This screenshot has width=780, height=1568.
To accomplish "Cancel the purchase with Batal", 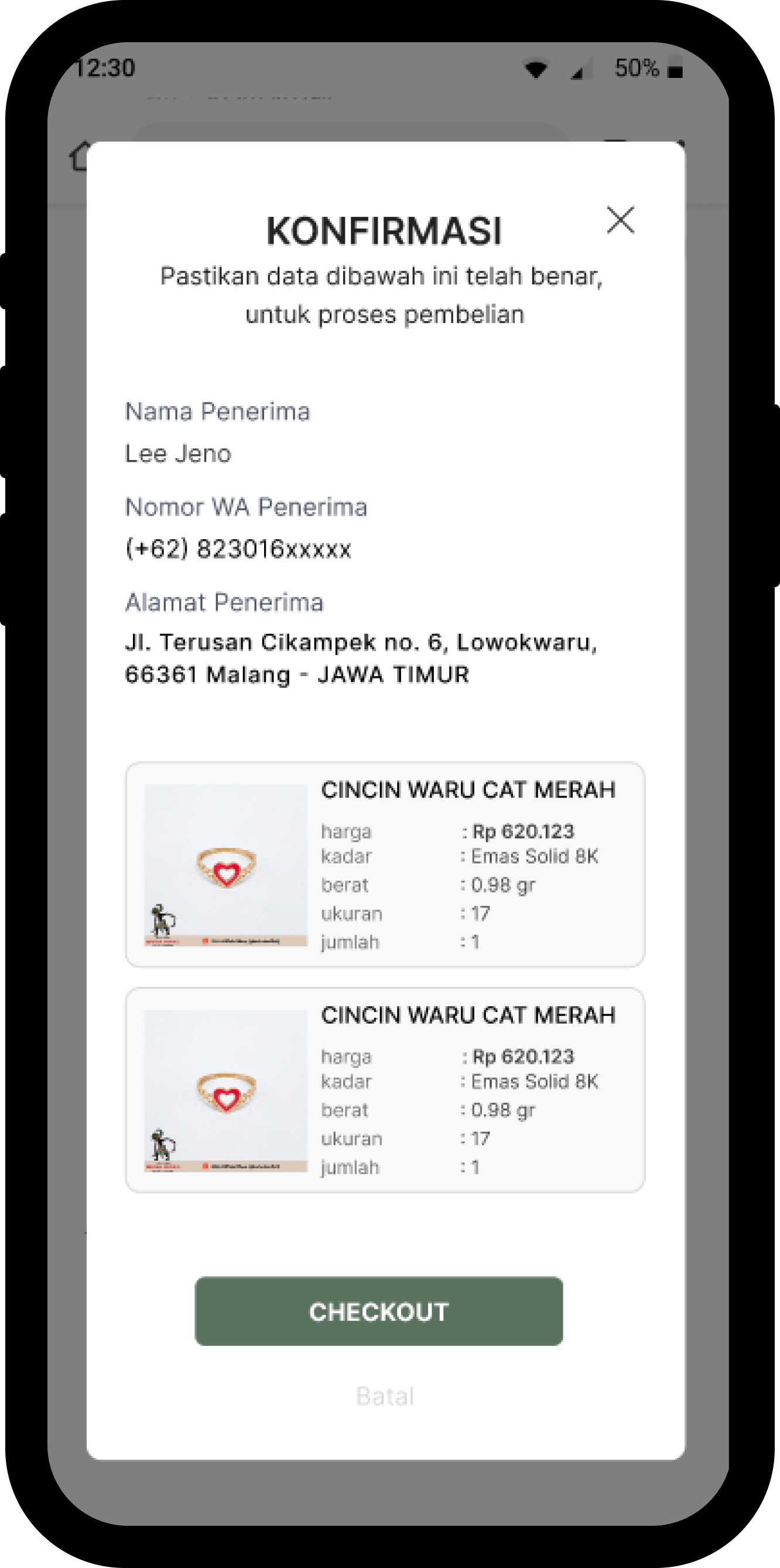I will coord(385,1396).
